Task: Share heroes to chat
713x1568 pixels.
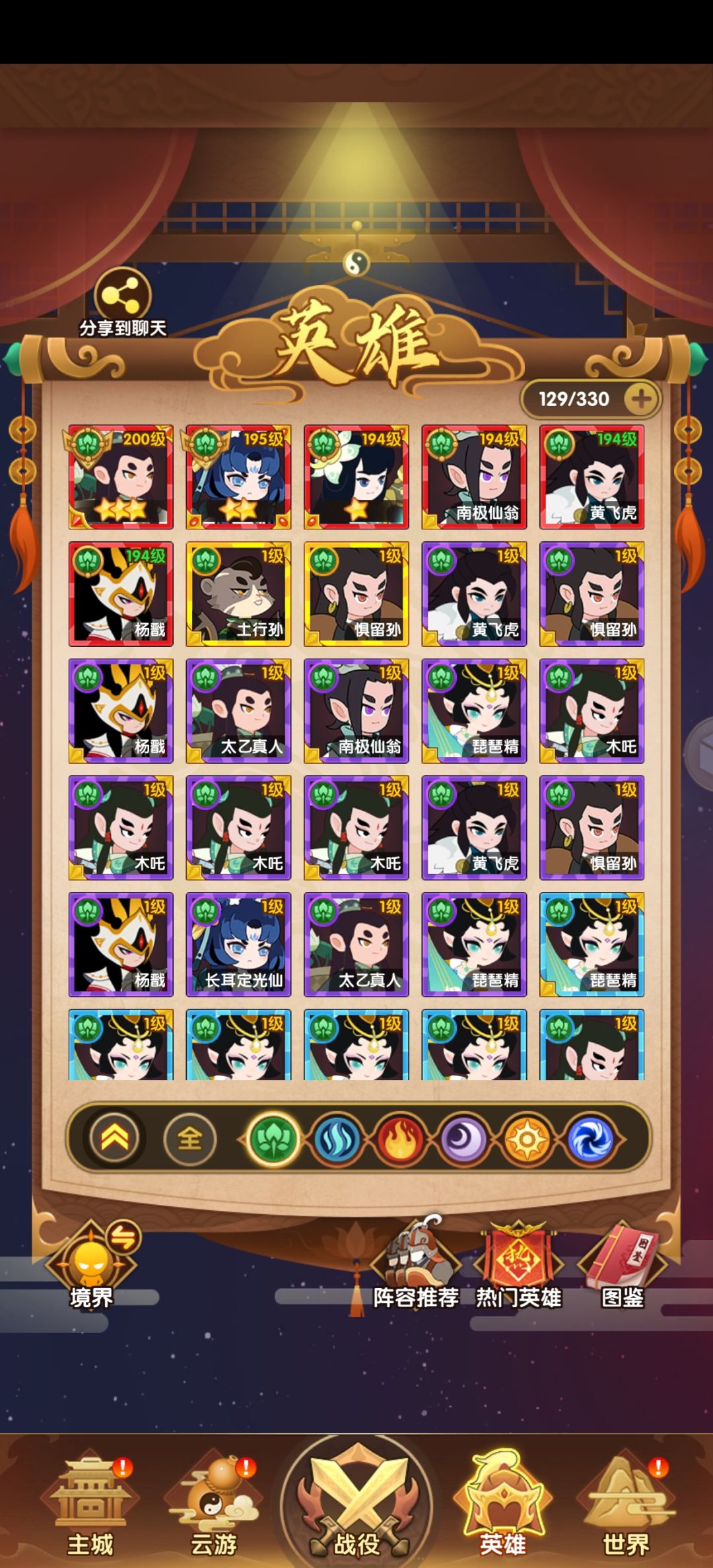Action: click(123, 303)
